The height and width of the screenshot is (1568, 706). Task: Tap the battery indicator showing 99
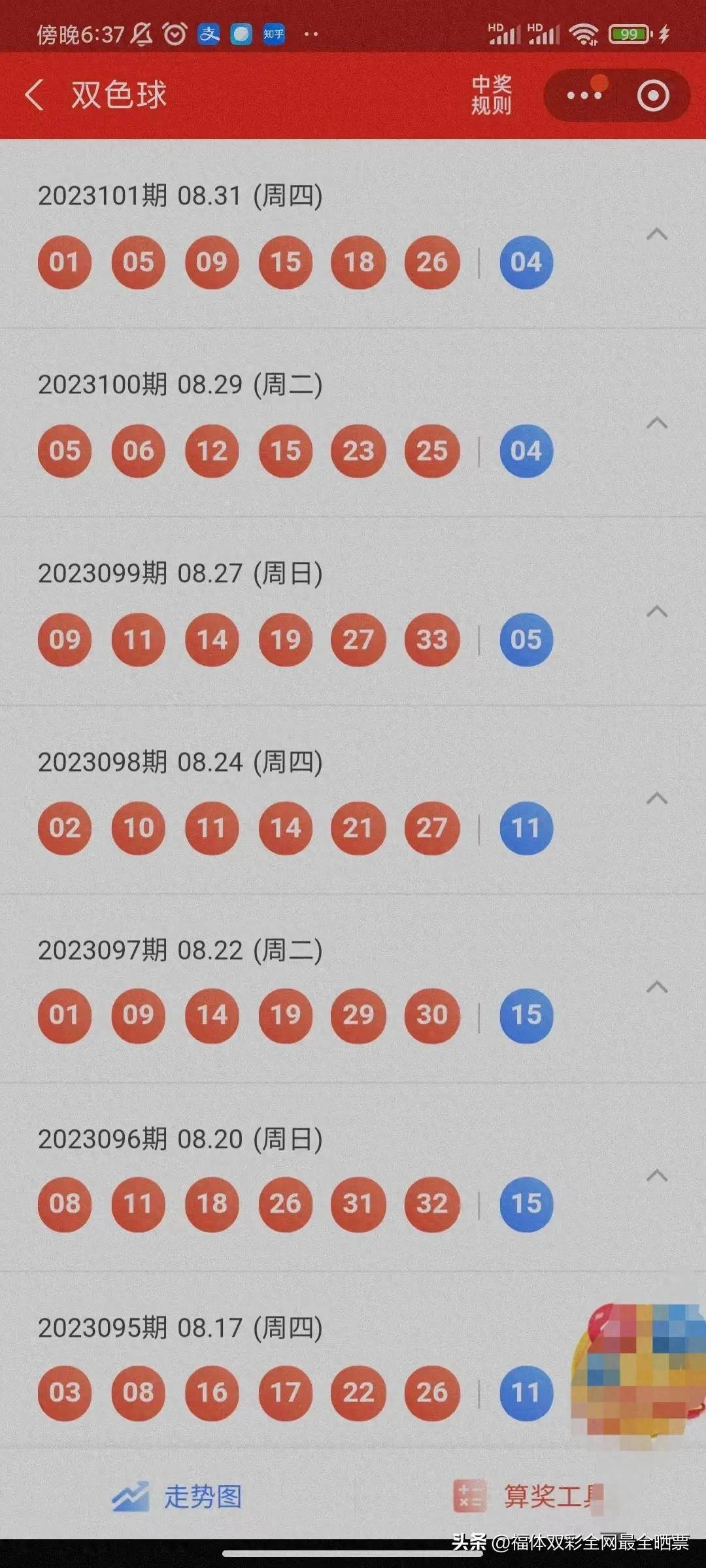pyautogui.click(x=629, y=34)
